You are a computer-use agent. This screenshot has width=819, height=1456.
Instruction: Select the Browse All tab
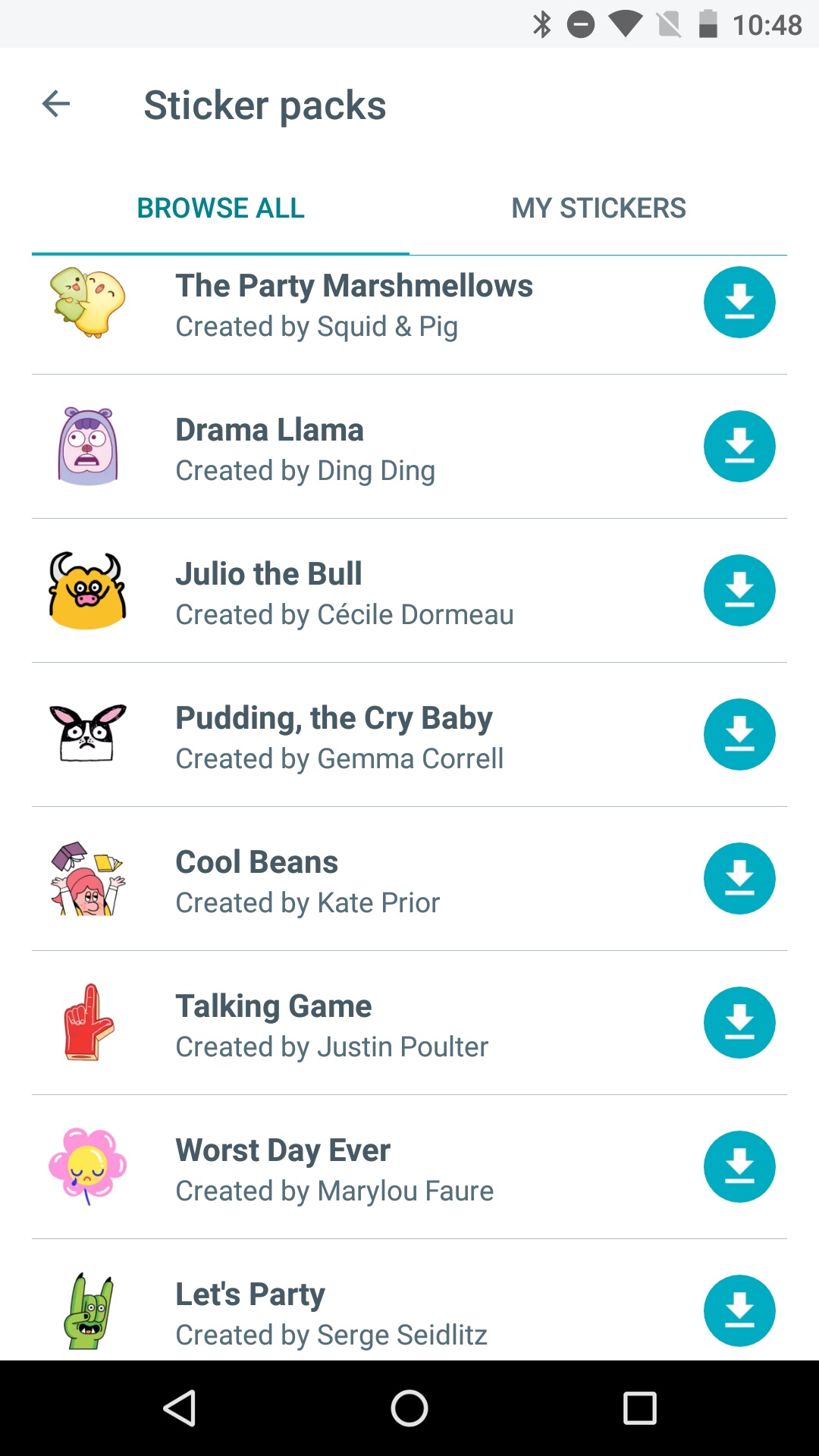(221, 208)
